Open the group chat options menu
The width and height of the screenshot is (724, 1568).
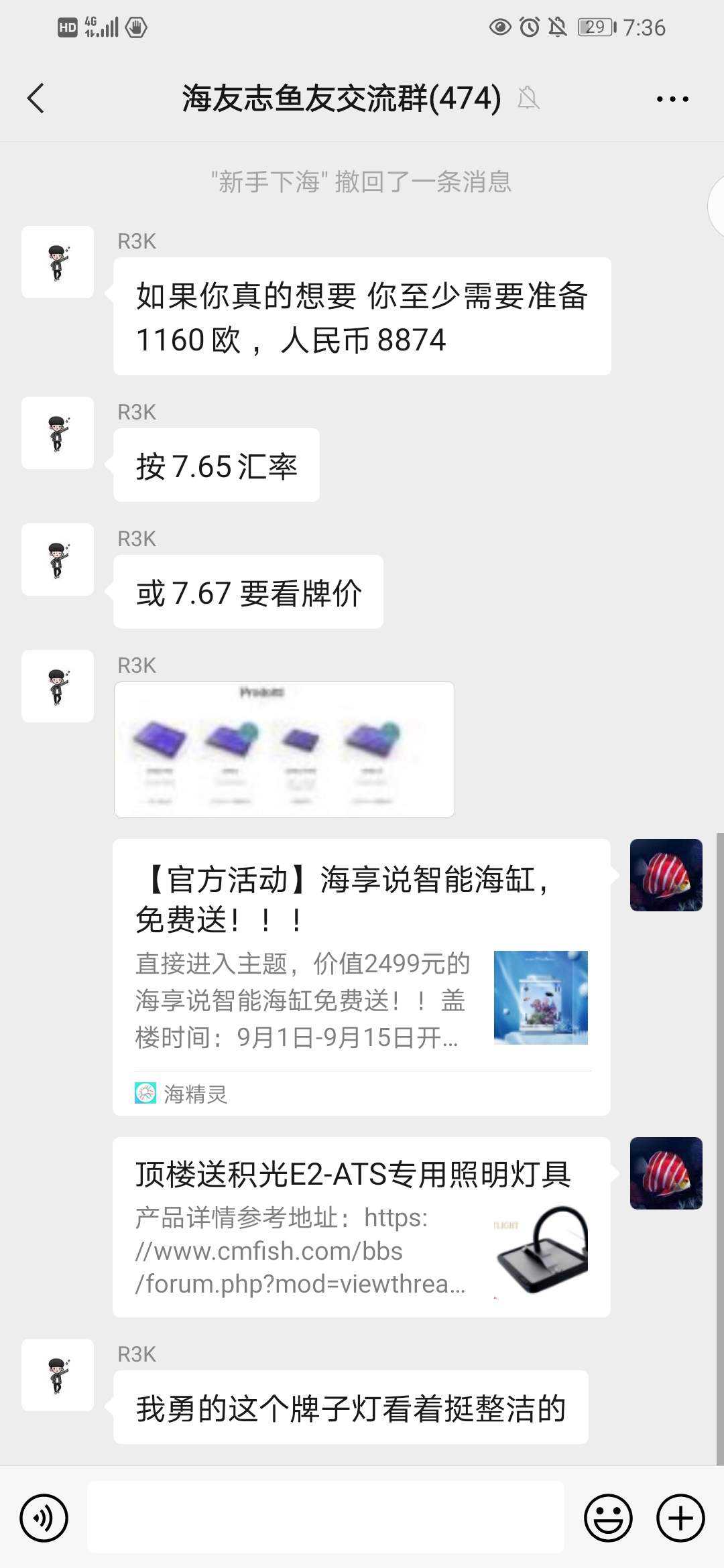point(672,99)
